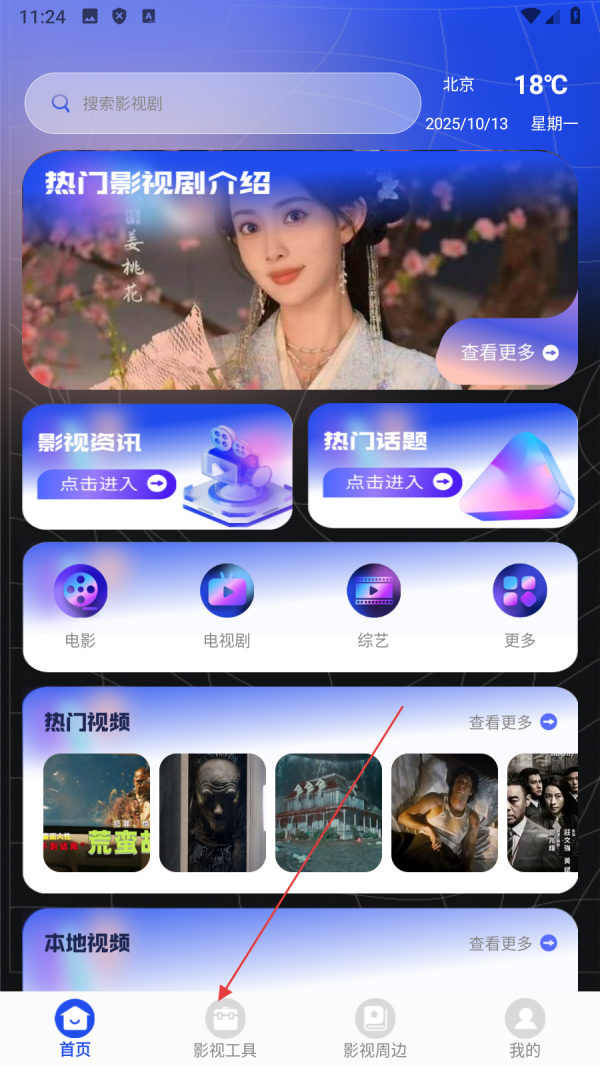This screenshot has height=1066, width=600.
Task: Tap 查看更多 on the 热门影视剧介绍 banner
Action: point(509,353)
